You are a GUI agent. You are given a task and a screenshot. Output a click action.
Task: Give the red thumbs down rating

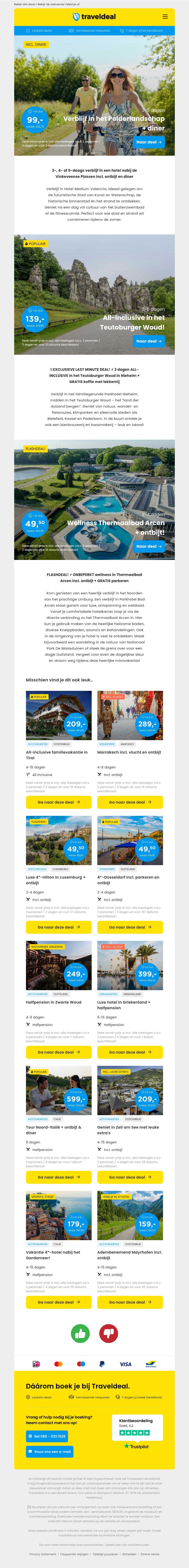click(x=108, y=1334)
